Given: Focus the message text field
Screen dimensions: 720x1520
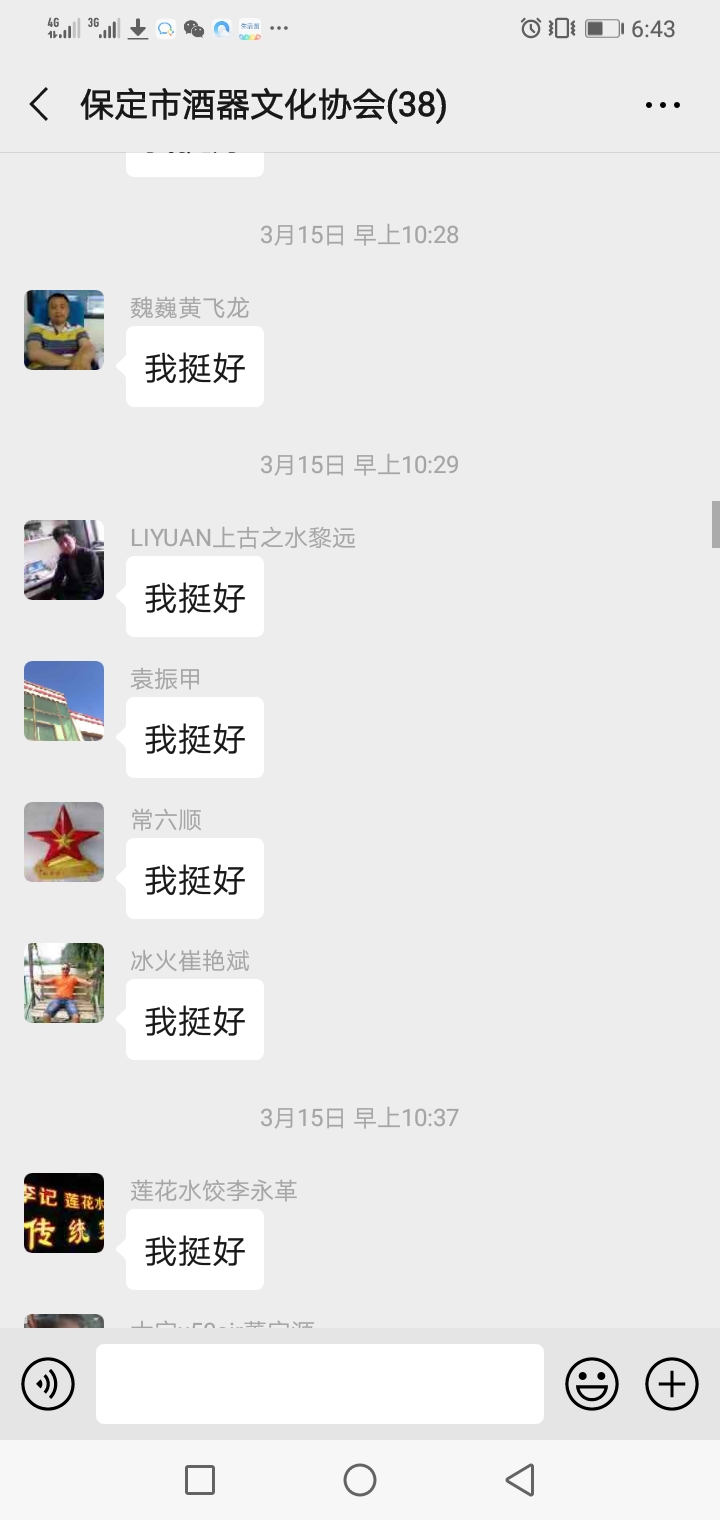Looking at the screenshot, I should coord(320,1384).
